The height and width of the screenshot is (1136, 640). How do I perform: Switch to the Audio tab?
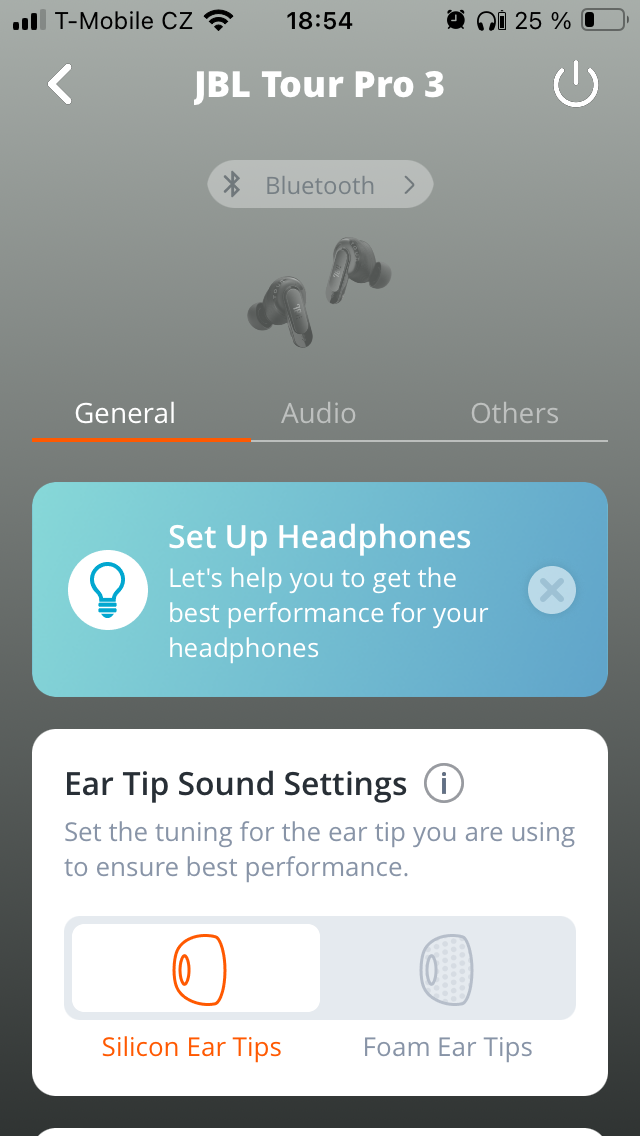tap(319, 413)
